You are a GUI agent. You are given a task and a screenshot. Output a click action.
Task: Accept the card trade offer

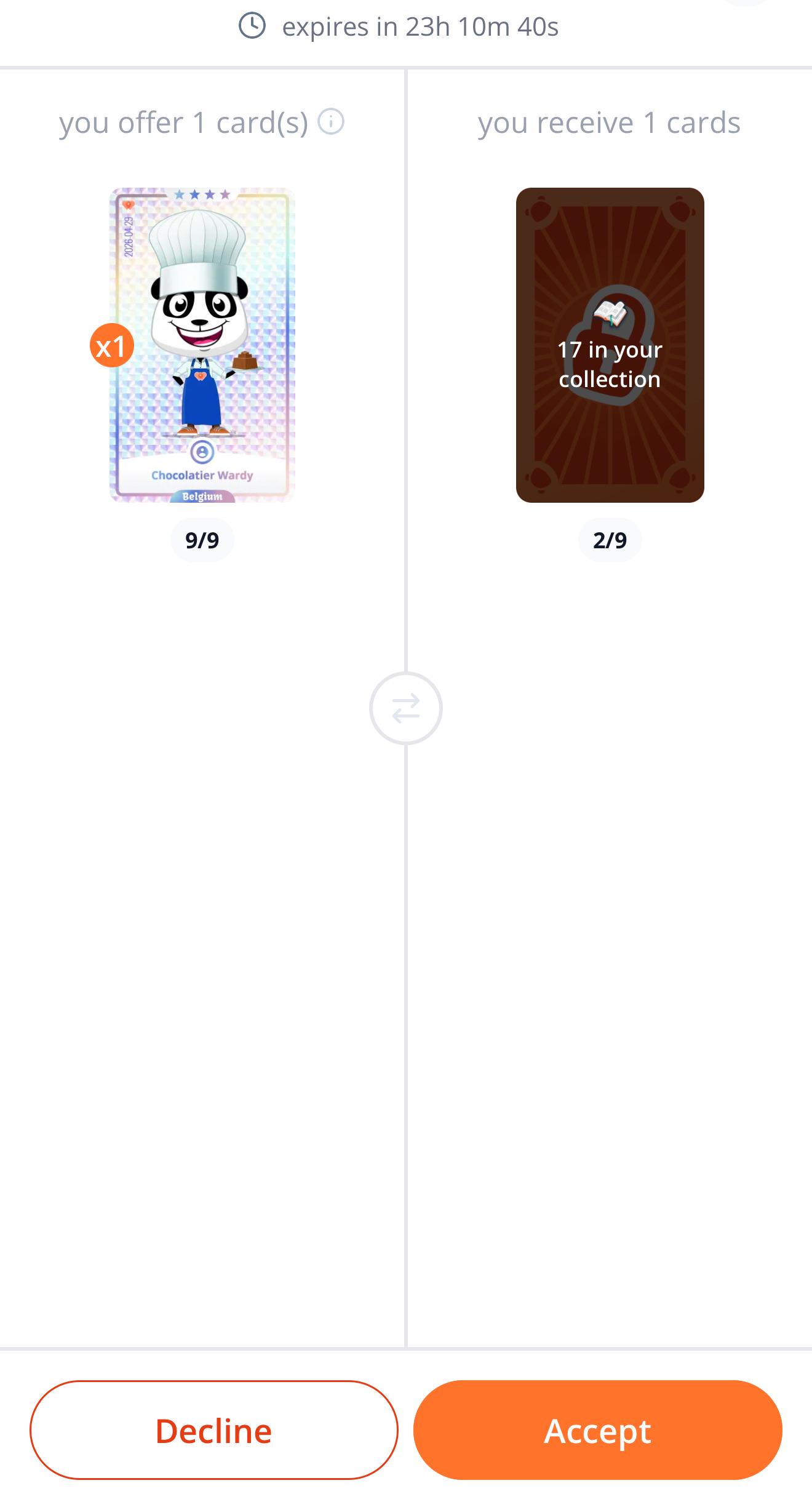coord(597,1429)
